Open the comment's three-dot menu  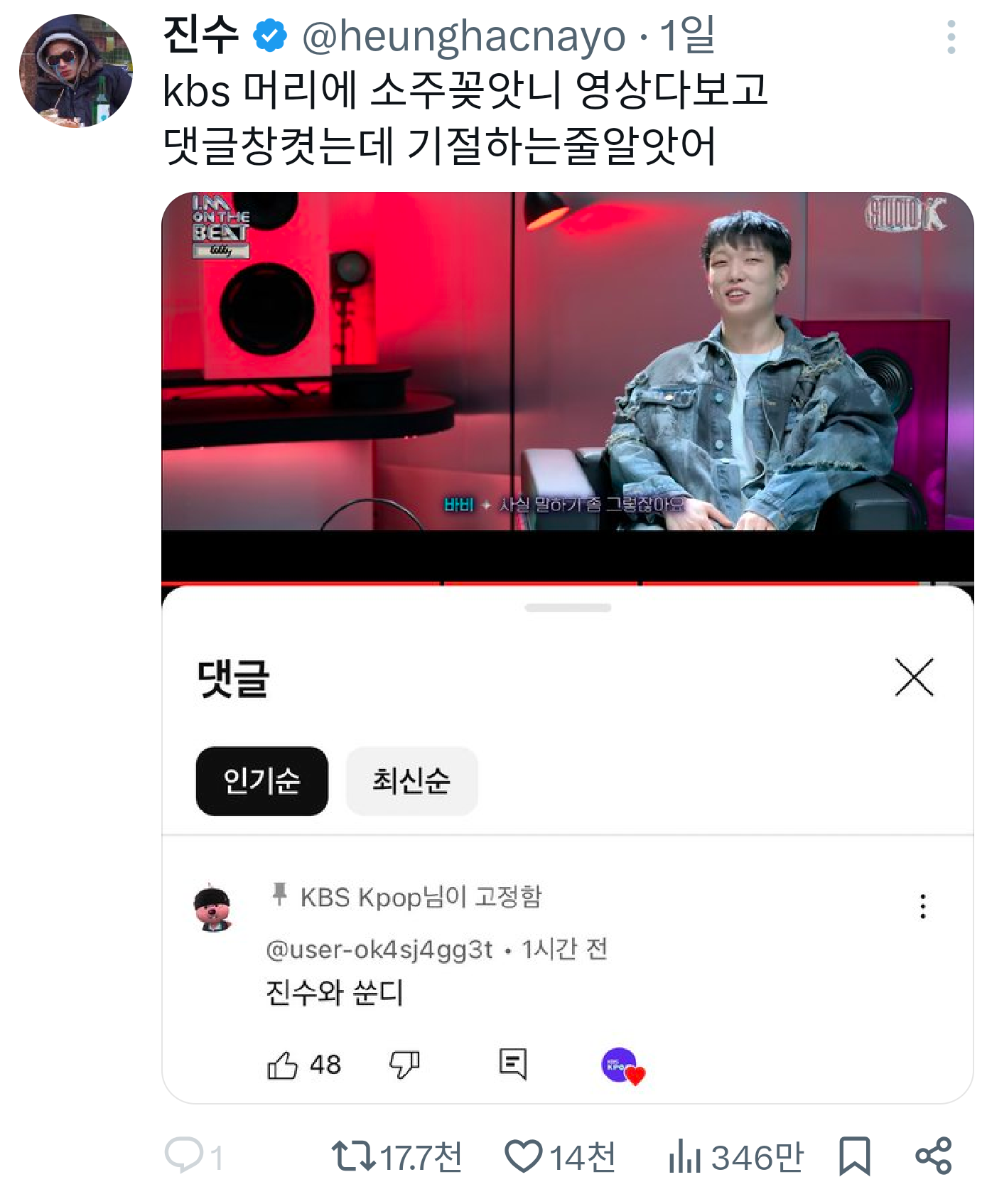[x=922, y=907]
